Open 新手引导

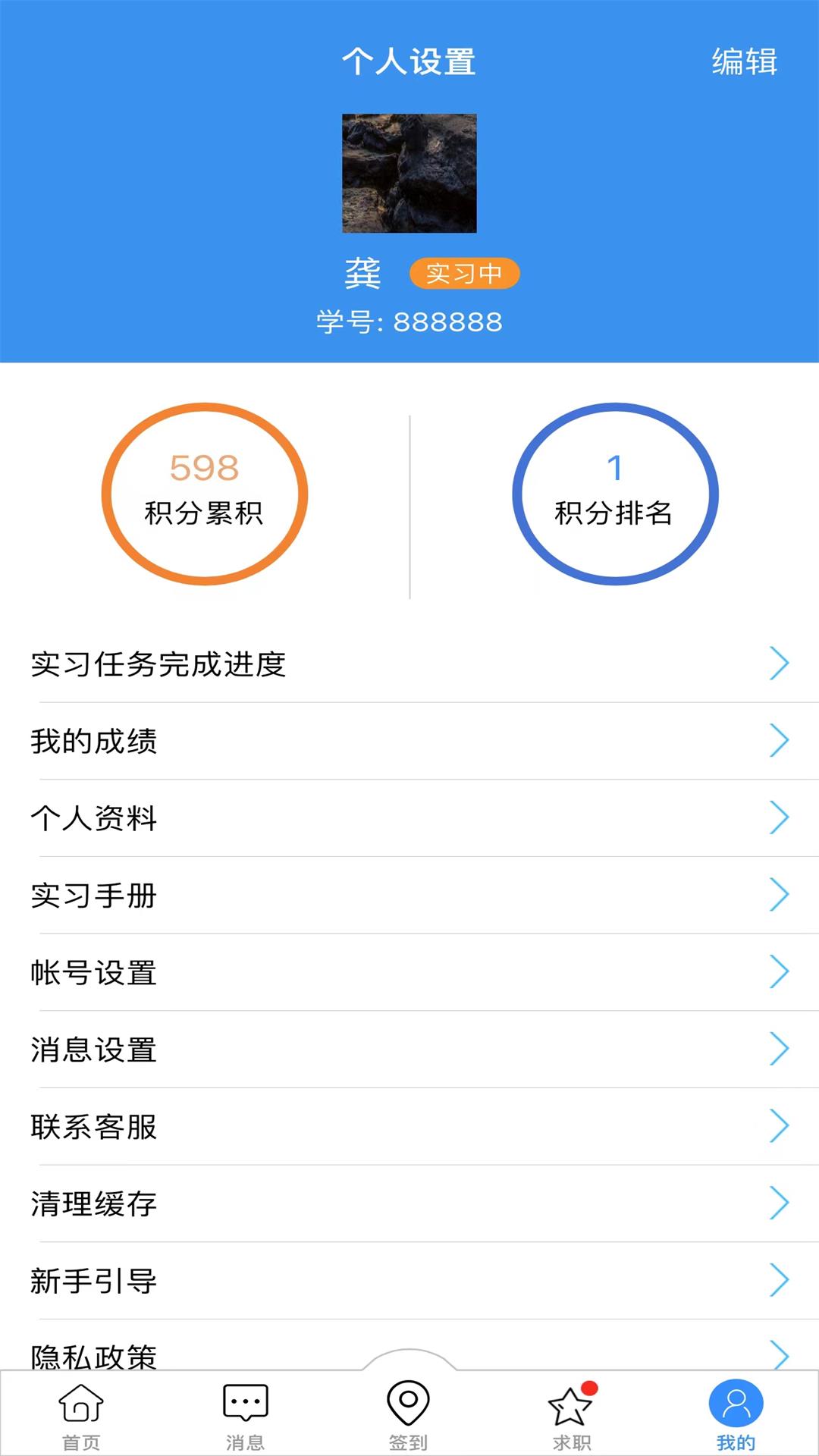pos(409,1282)
